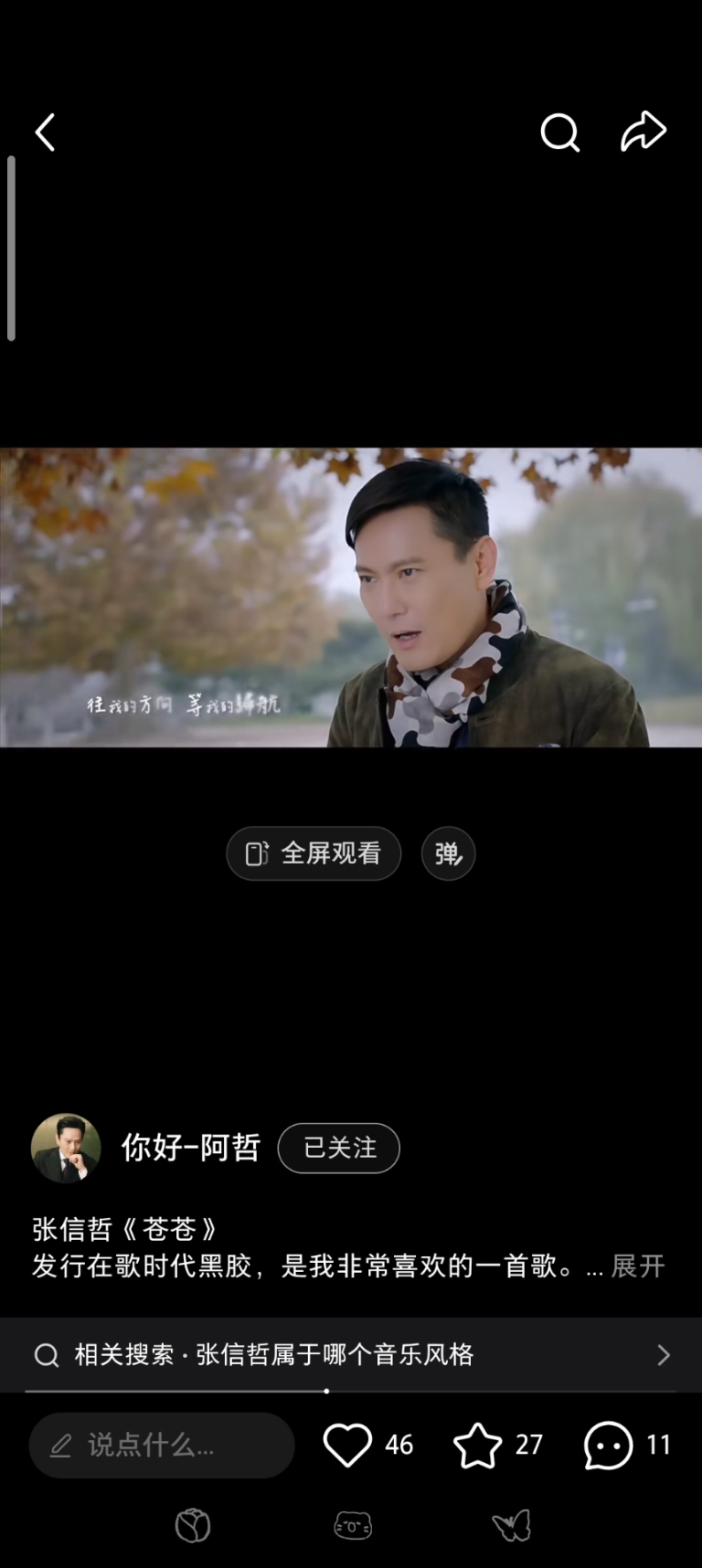Open the search magnifier icon
Image resolution: width=702 pixels, height=1568 pixels.
(559, 132)
